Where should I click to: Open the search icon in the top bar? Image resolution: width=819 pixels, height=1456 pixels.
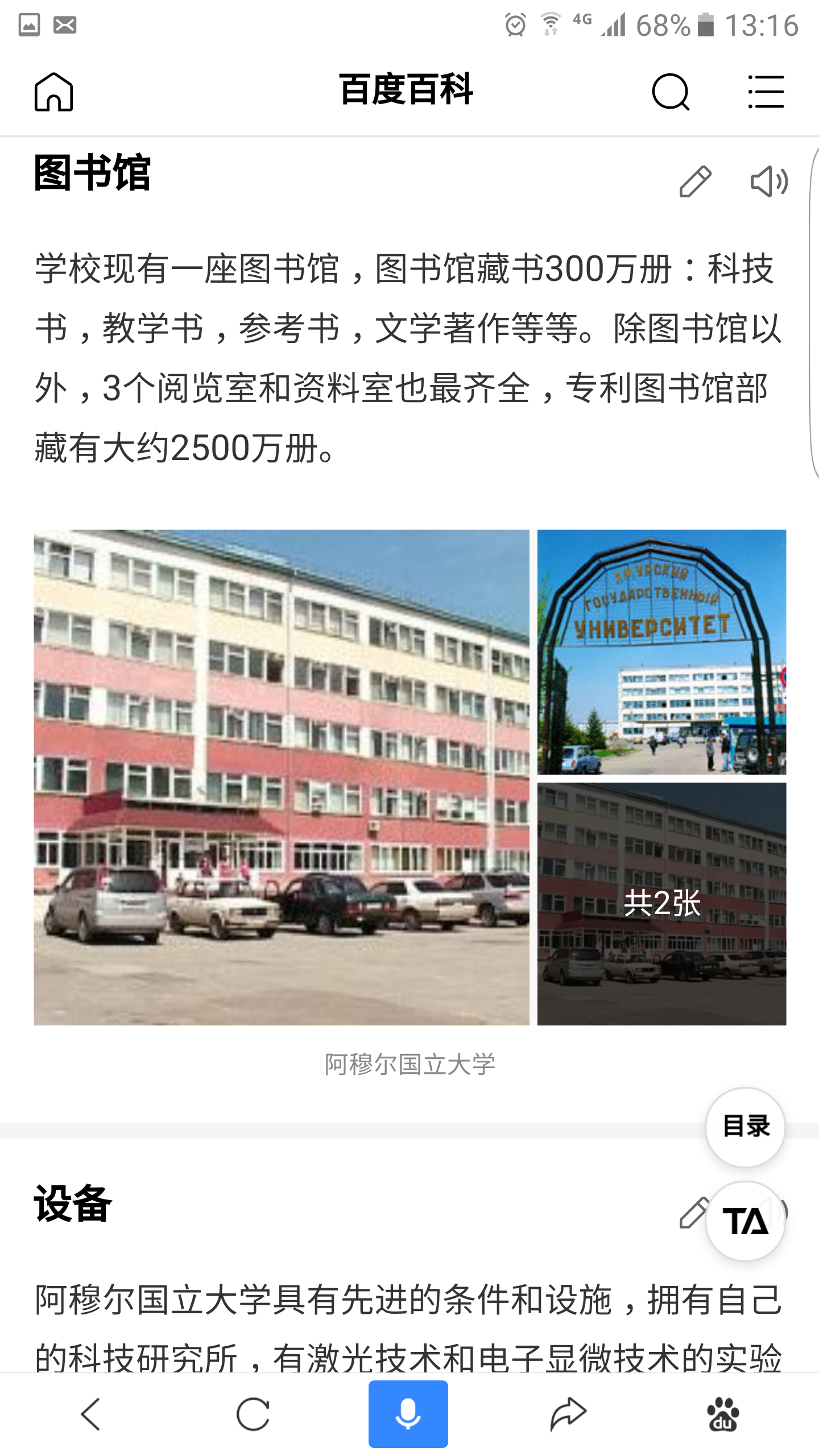671,92
